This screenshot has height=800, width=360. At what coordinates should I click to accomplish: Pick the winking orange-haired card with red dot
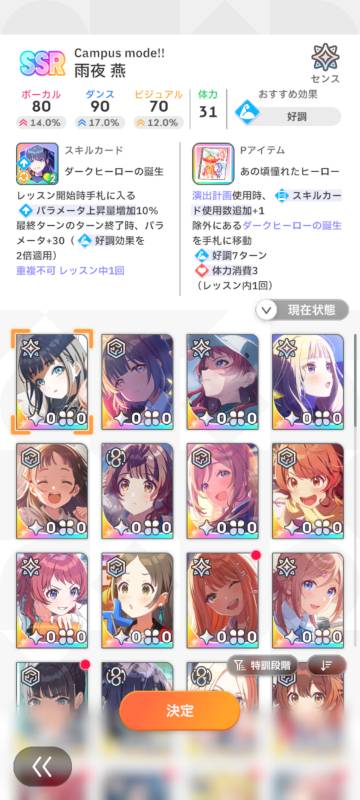click(x=222, y=601)
